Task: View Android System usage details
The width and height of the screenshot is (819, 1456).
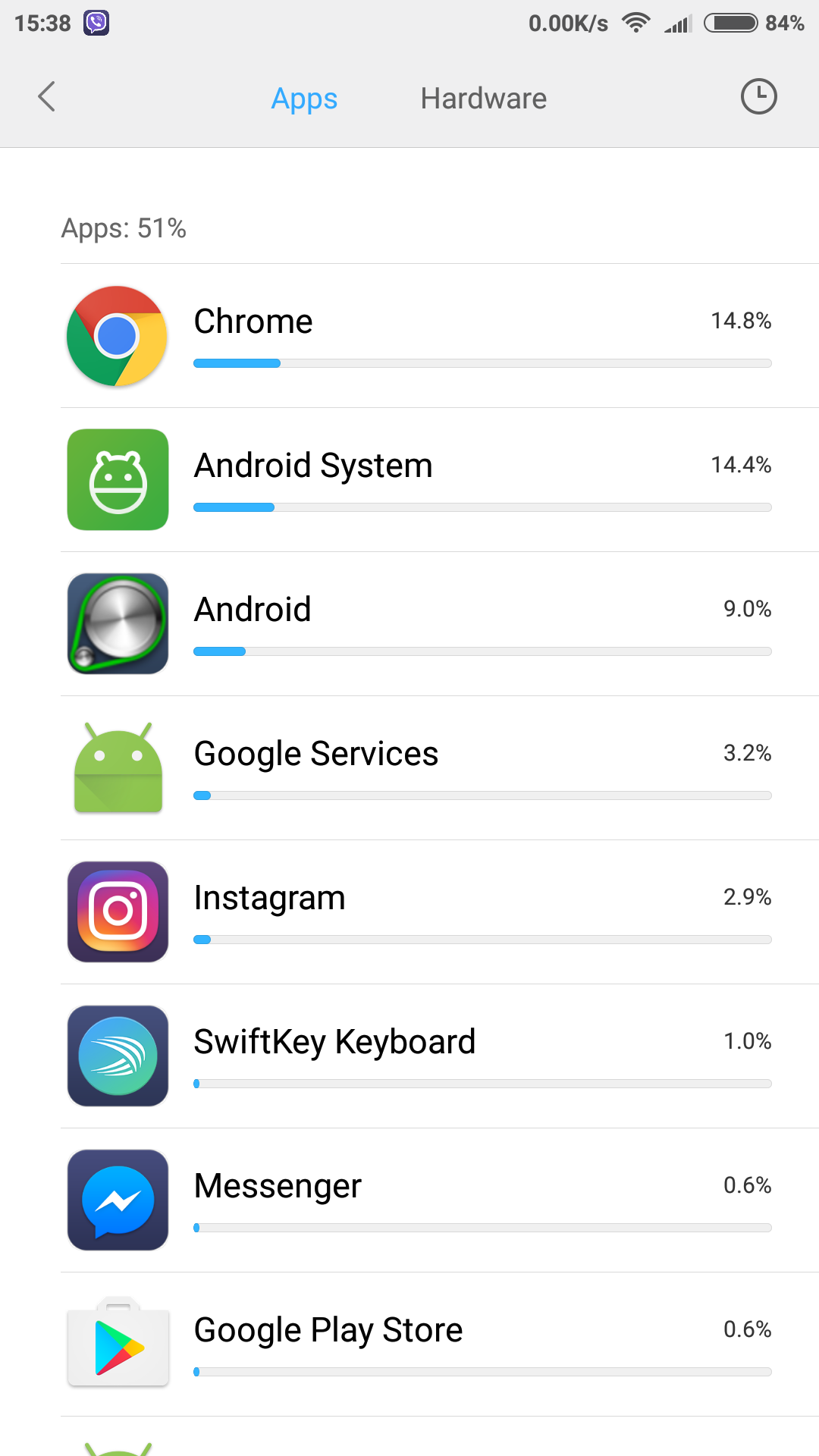Action: click(440, 480)
